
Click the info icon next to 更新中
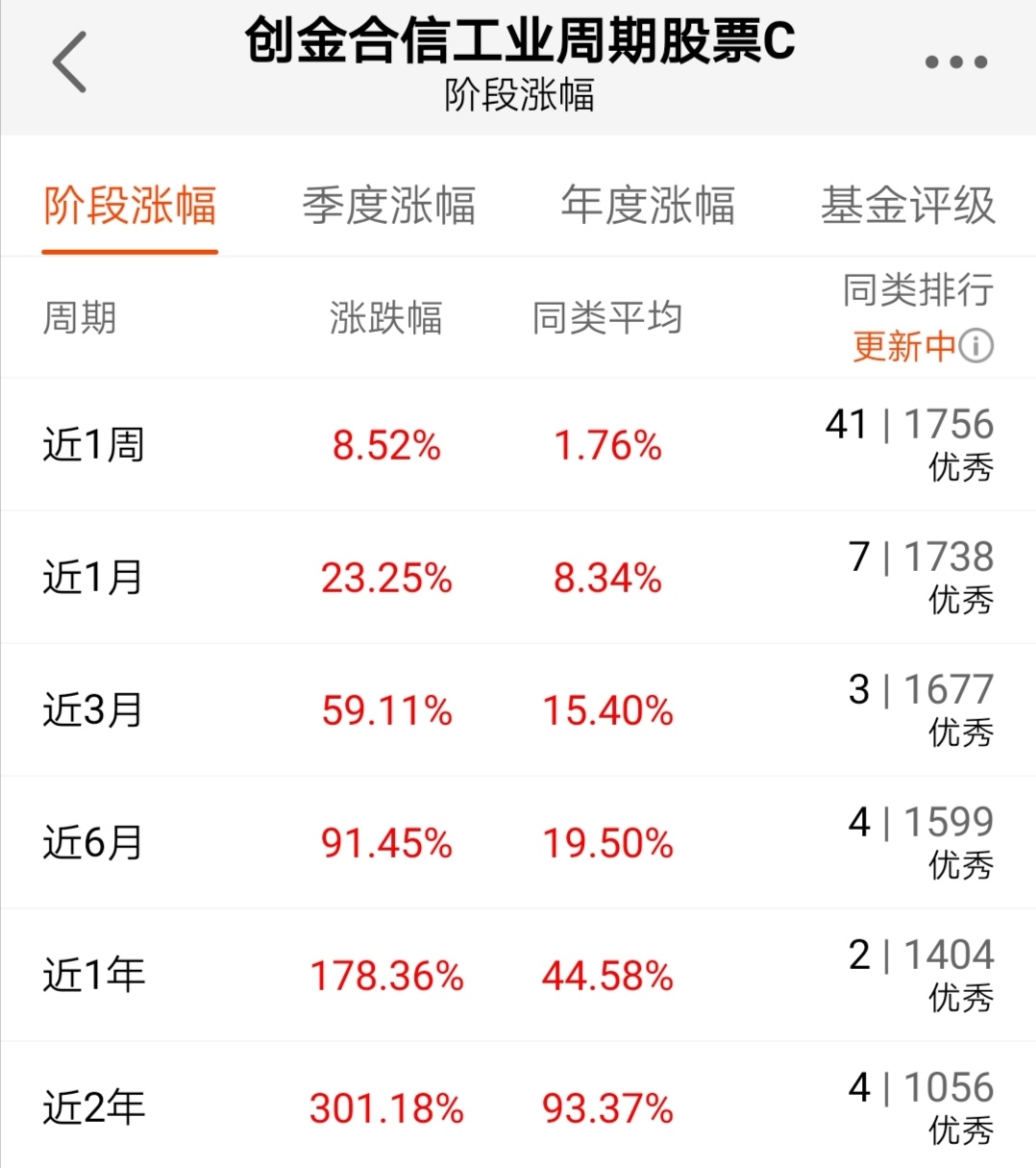pos(977,344)
